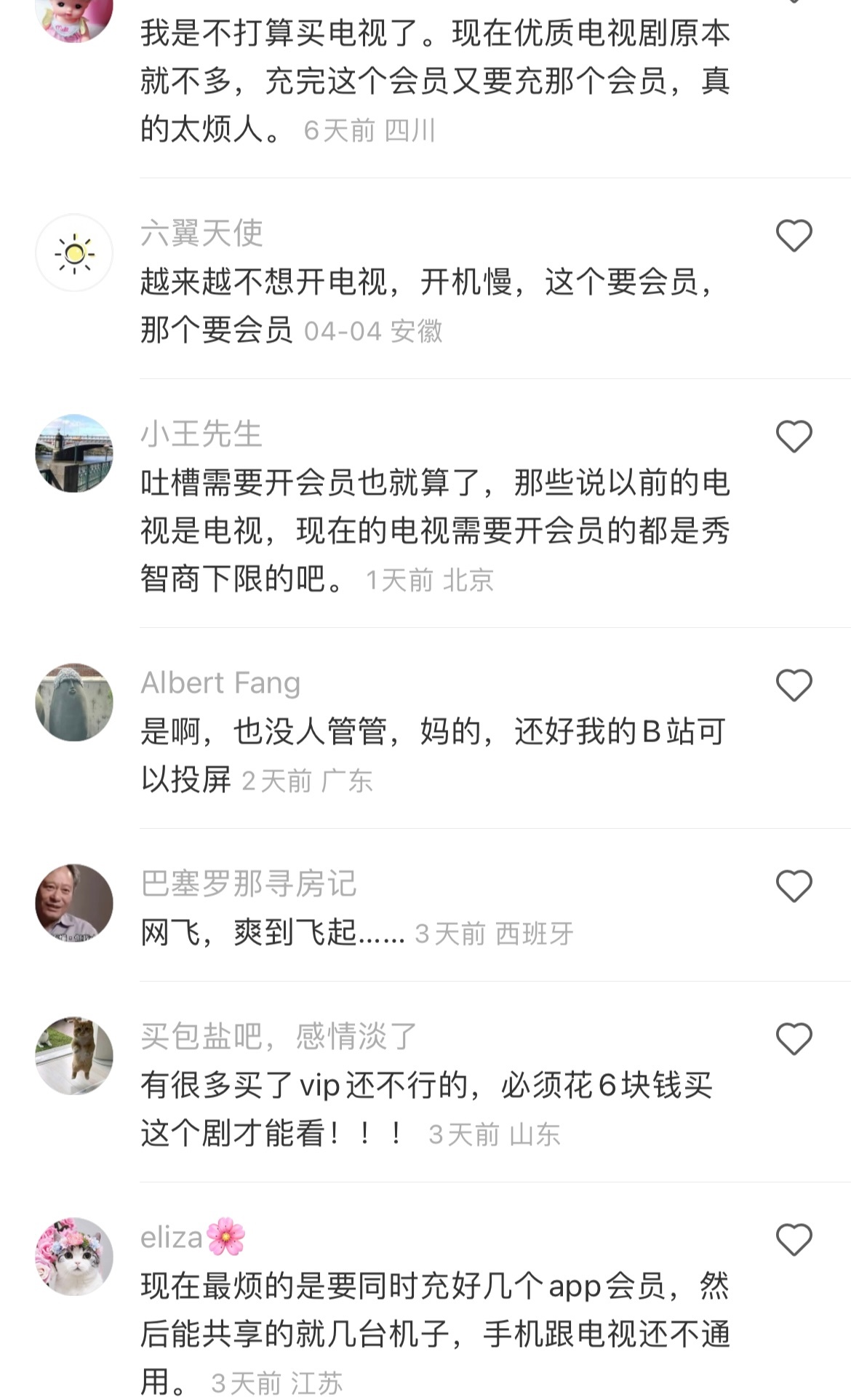Open 巴塞罗那寻房记's avatar
Screen dimensions: 851x1400
(74, 903)
